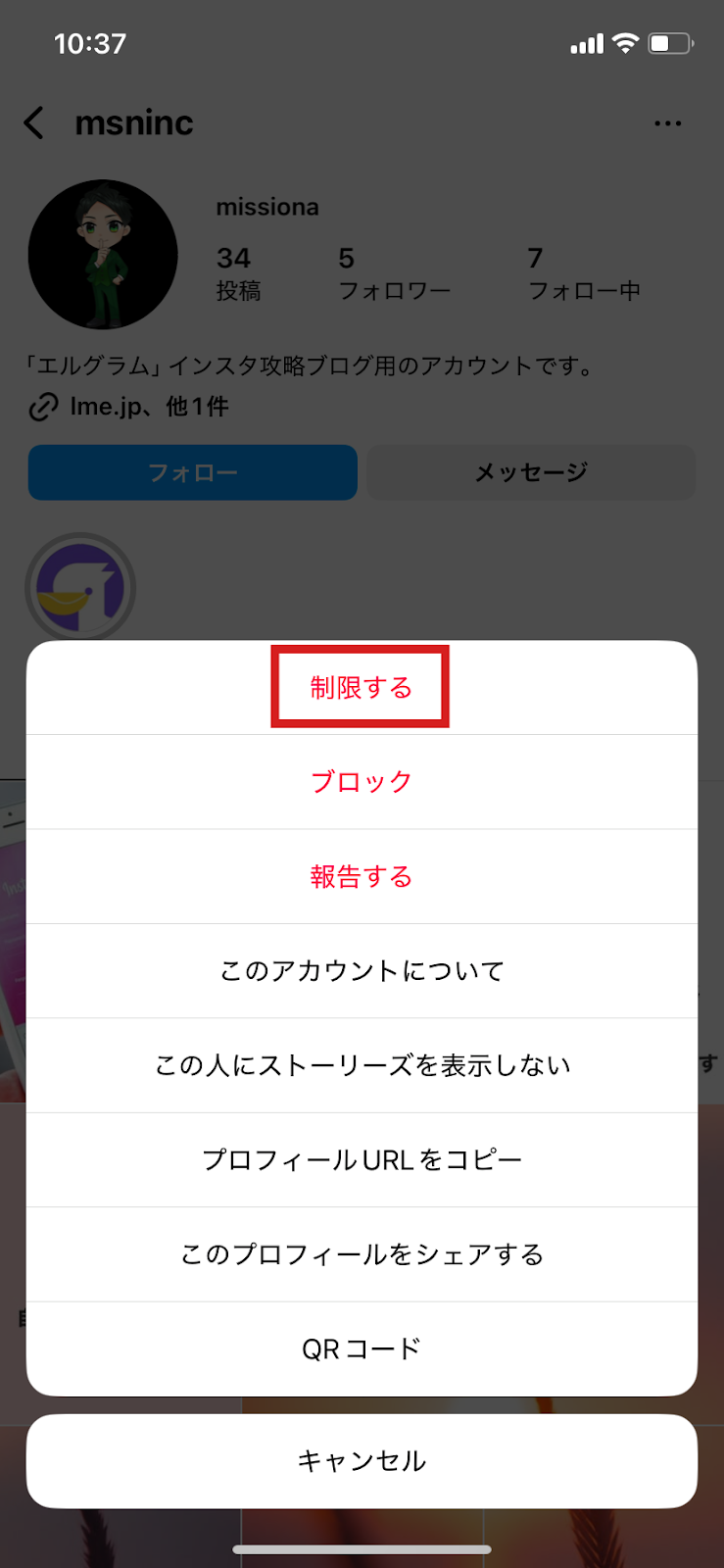Choose ブロック to block the user
724x1568 pixels.
pyautogui.click(x=362, y=782)
